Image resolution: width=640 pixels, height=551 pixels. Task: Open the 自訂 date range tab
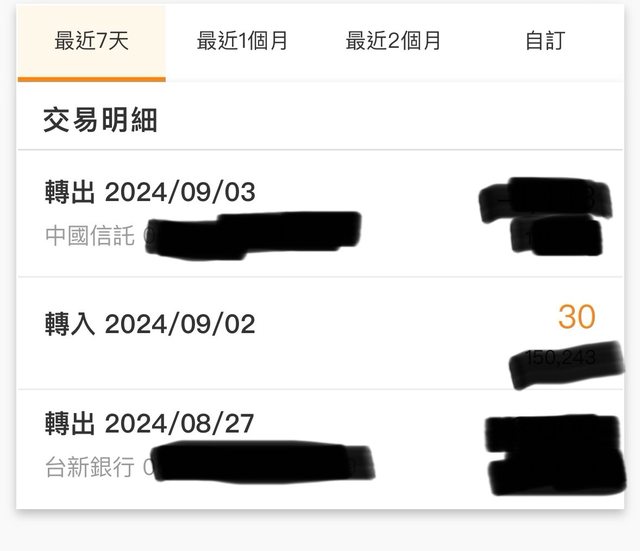pyautogui.click(x=545, y=42)
